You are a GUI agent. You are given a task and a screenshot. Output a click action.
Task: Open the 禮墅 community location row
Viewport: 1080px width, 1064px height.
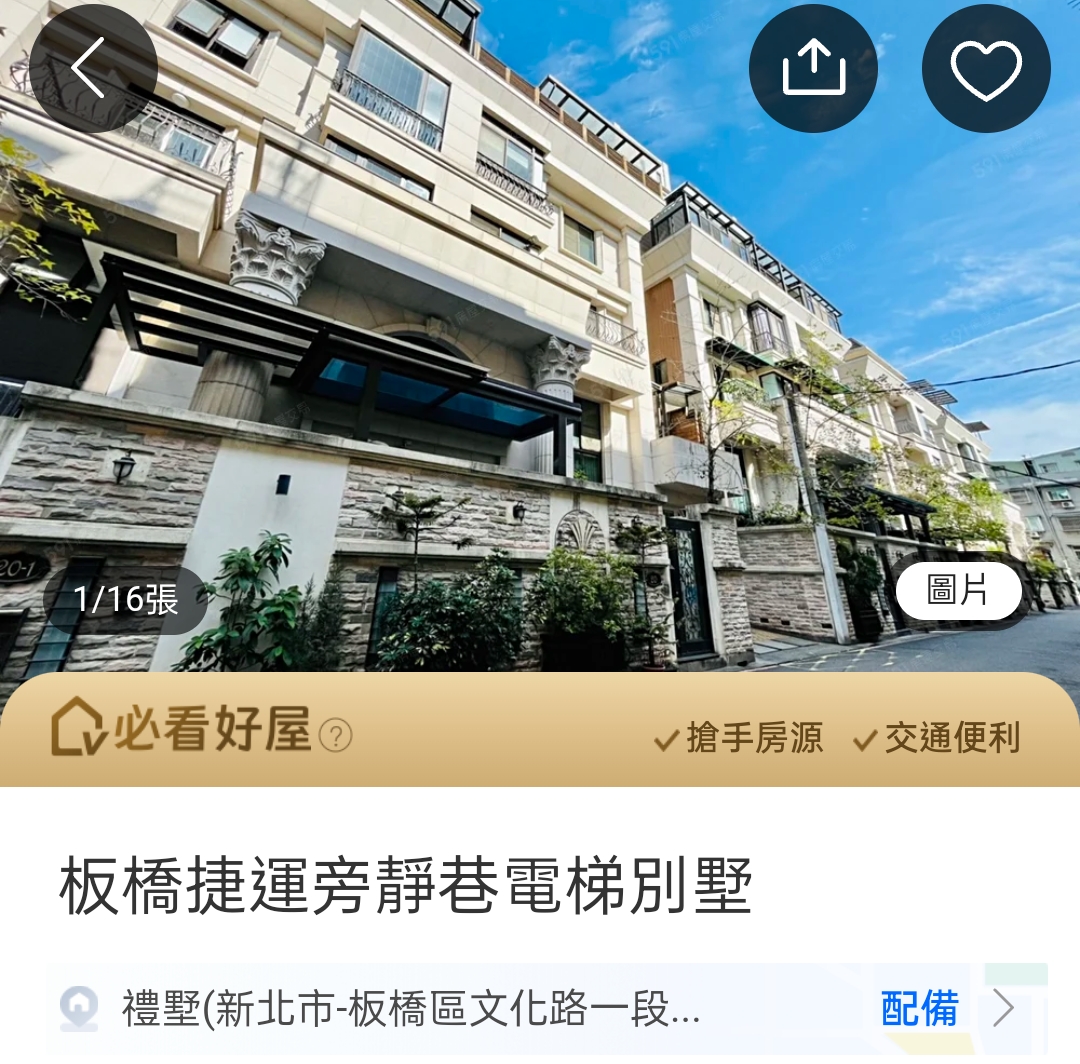(410, 1009)
